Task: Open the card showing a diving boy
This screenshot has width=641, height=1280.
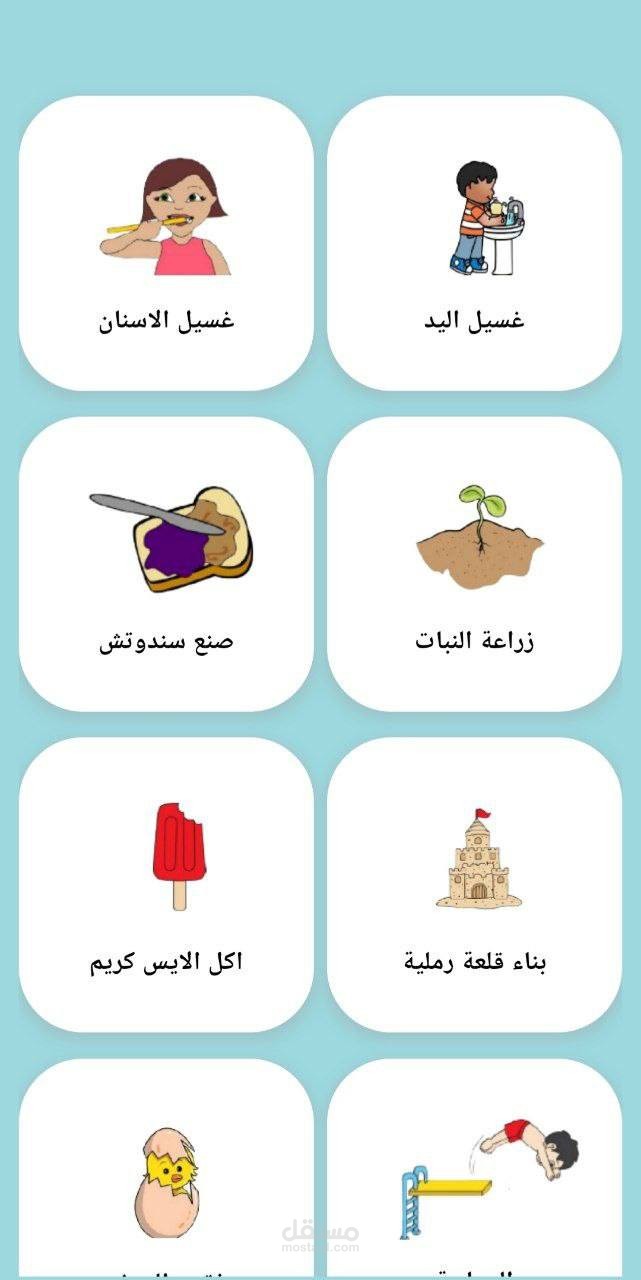Action: tap(474, 1170)
